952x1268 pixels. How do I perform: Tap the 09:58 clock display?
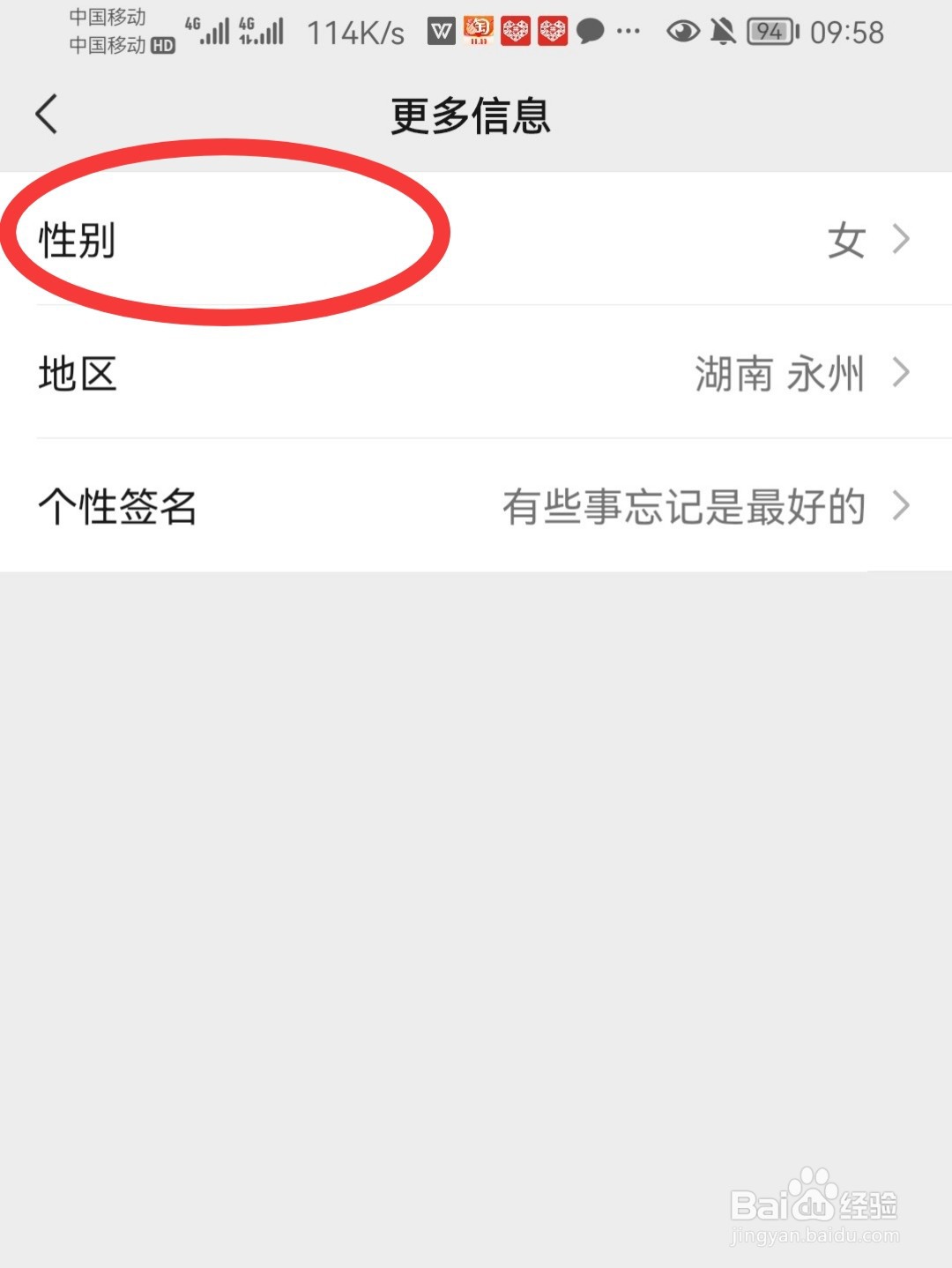pyautogui.click(x=848, y=32)
